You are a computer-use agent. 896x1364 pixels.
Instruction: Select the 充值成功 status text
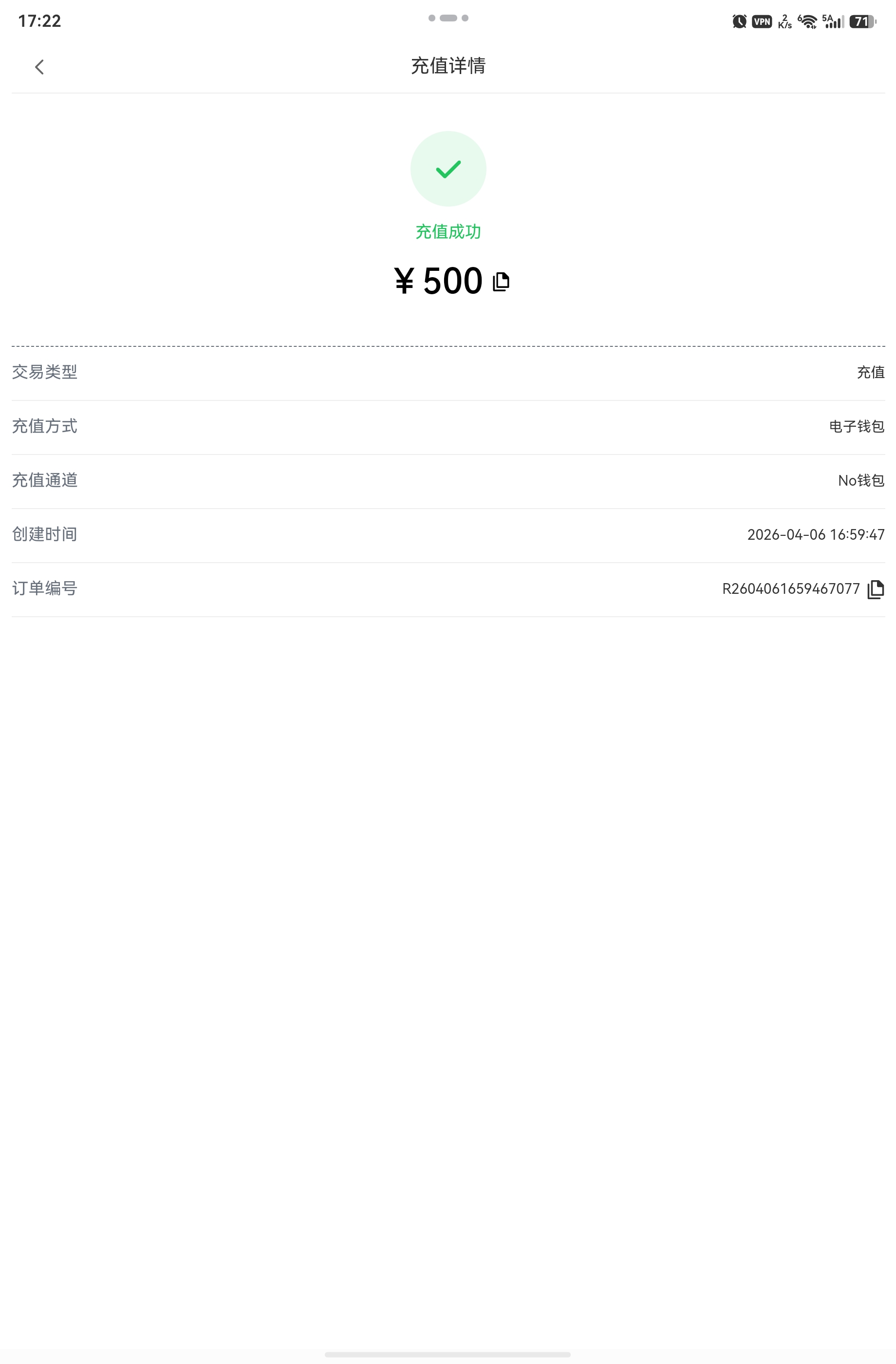click(x=448, y=232)
